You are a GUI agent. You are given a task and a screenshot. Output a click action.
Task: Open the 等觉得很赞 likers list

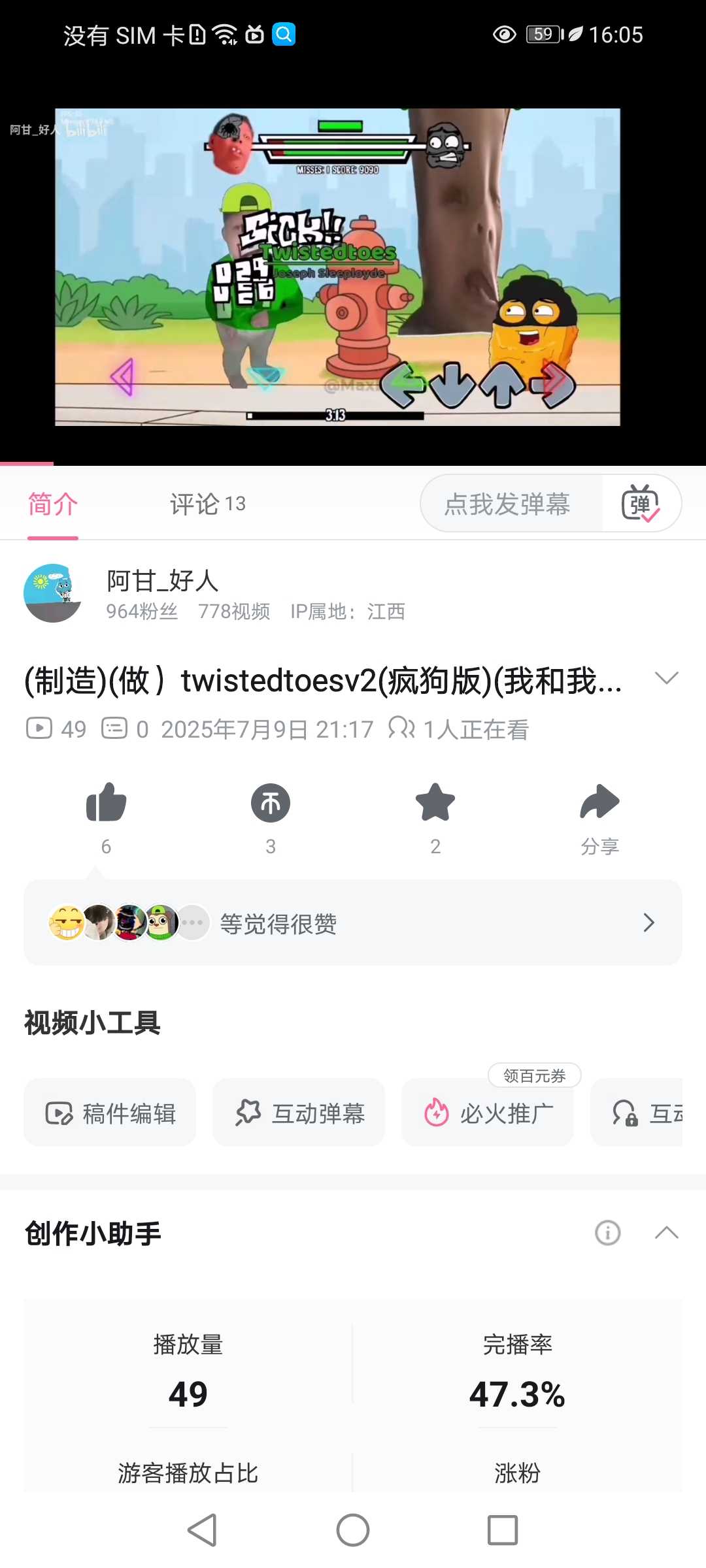click(353, 923)
